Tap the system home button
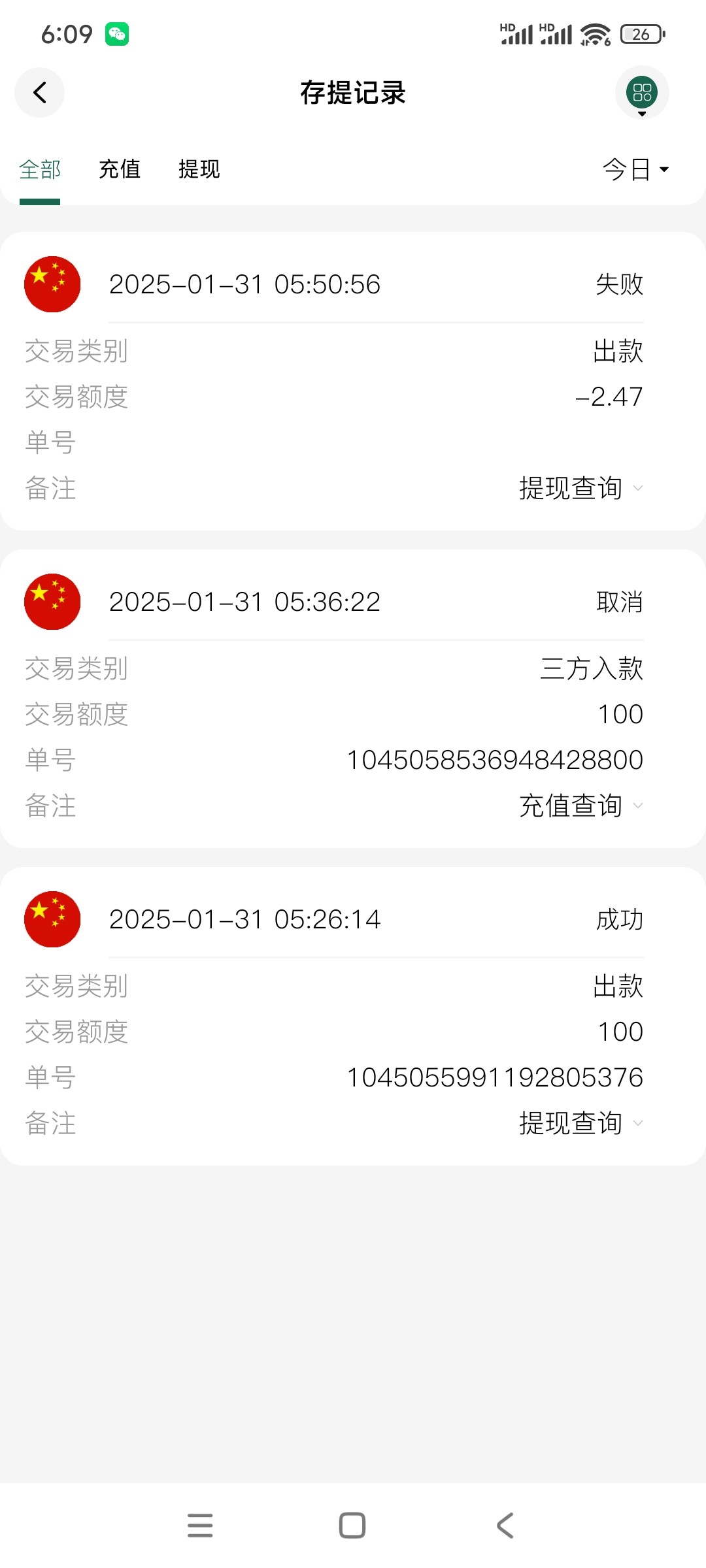The height and width of the screenshot is (1568, 706). pos(352,1526)
